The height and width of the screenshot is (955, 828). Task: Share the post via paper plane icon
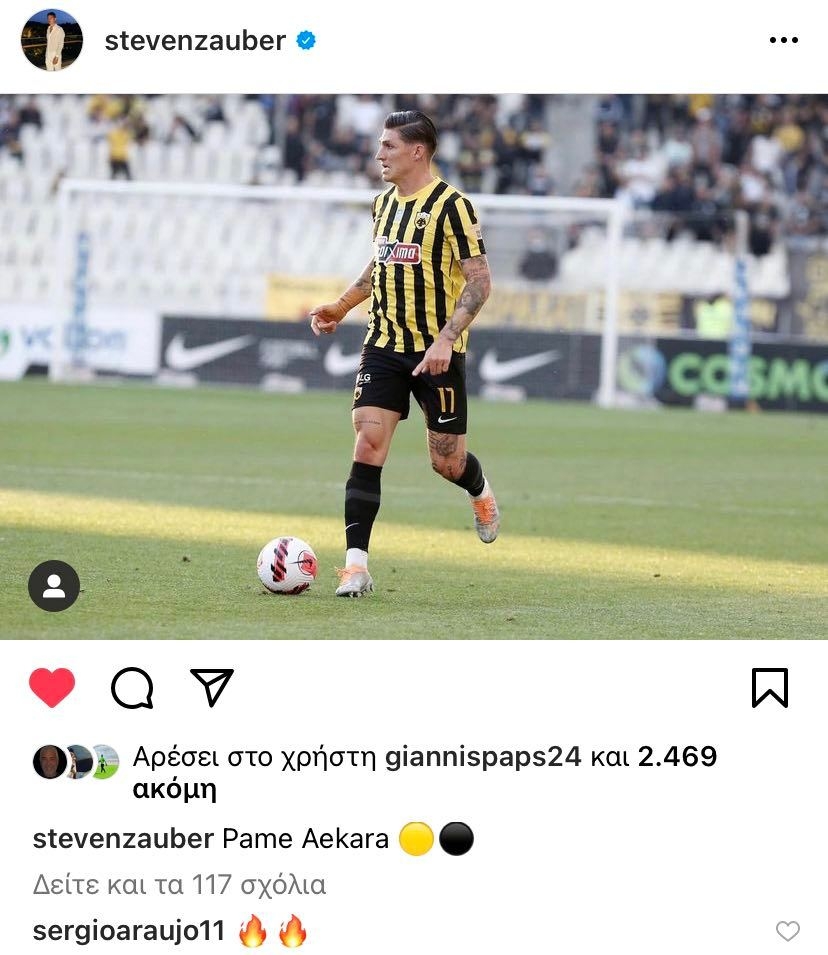point(211,688)
